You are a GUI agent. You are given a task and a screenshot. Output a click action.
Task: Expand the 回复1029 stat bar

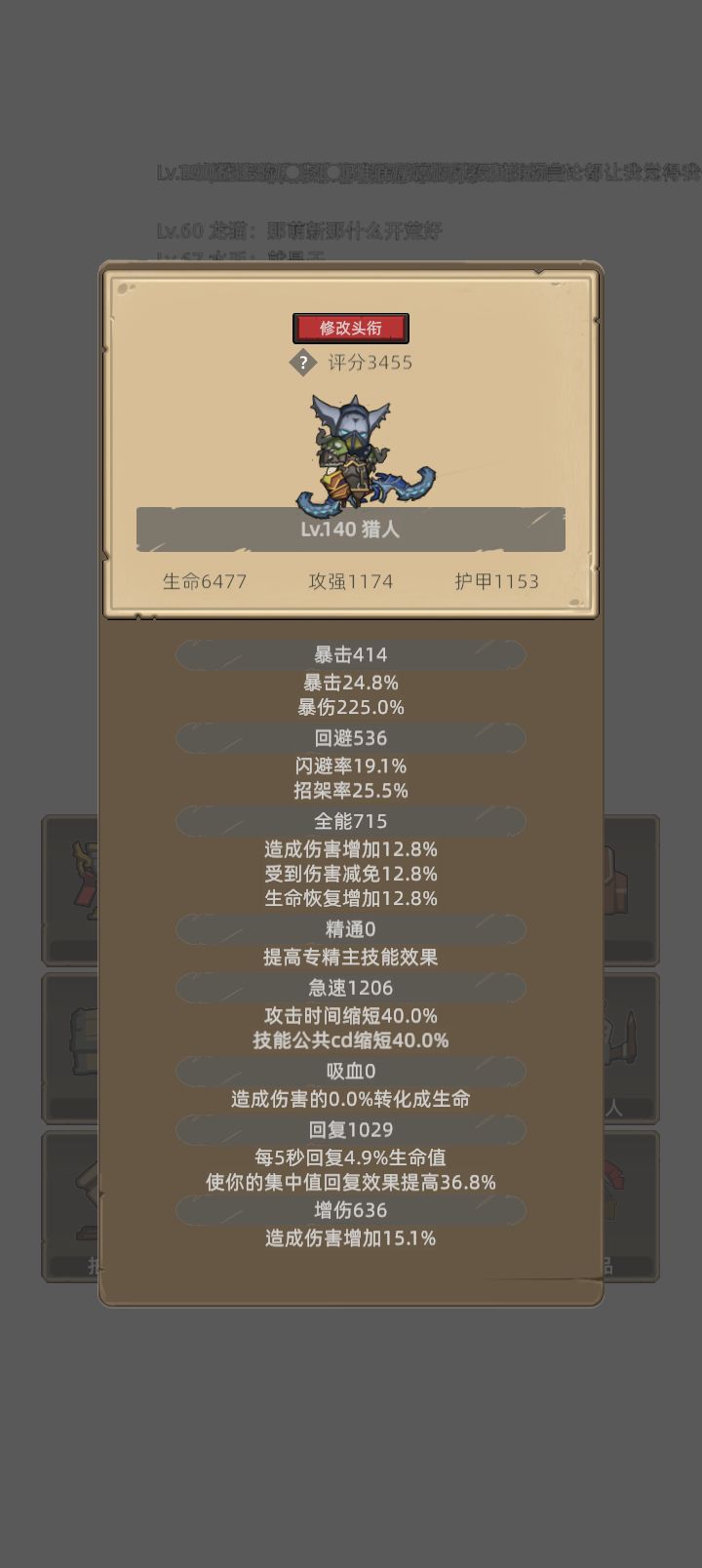tap(350, 1130)
